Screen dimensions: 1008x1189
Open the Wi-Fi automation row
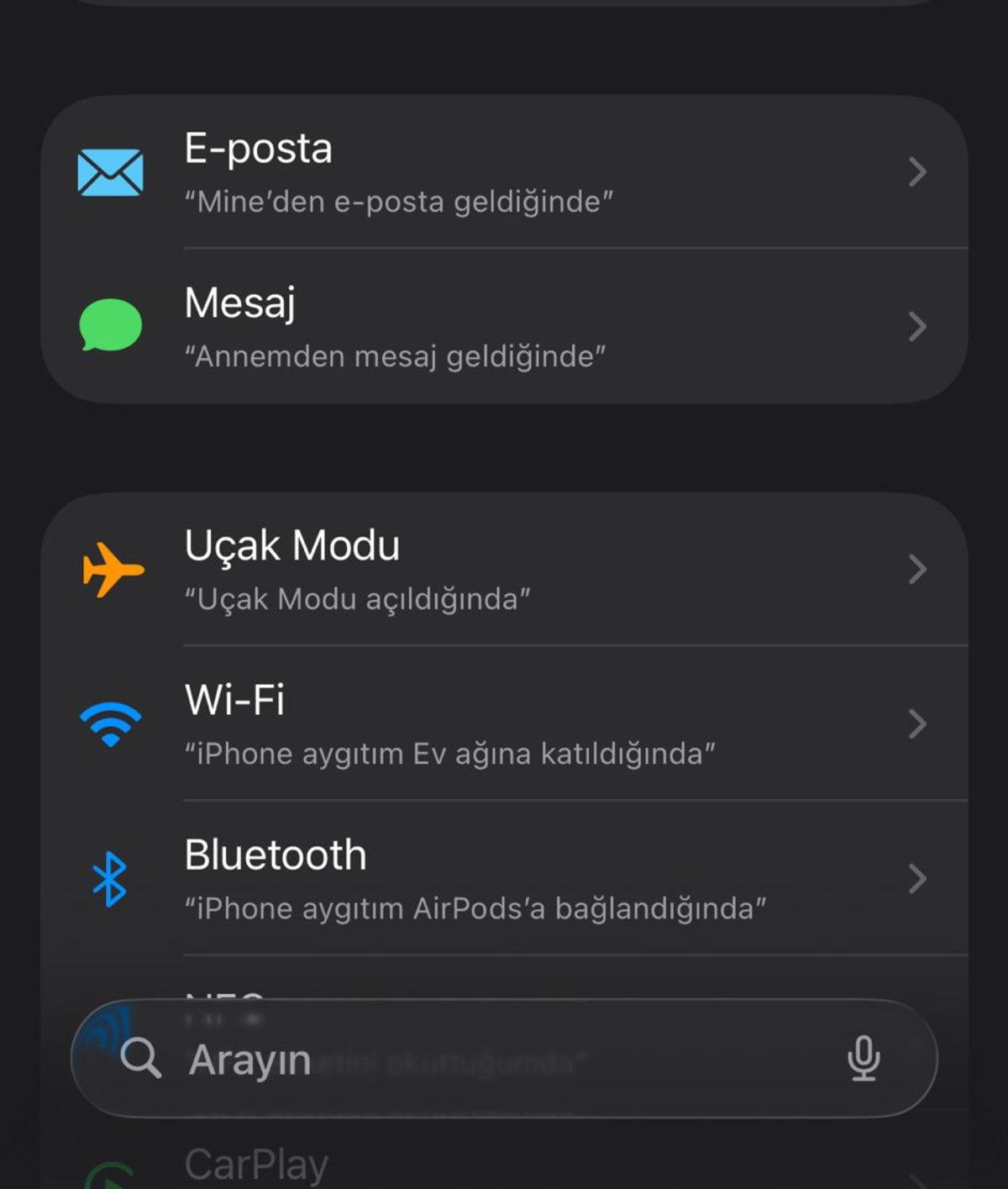tap(504, 724)
